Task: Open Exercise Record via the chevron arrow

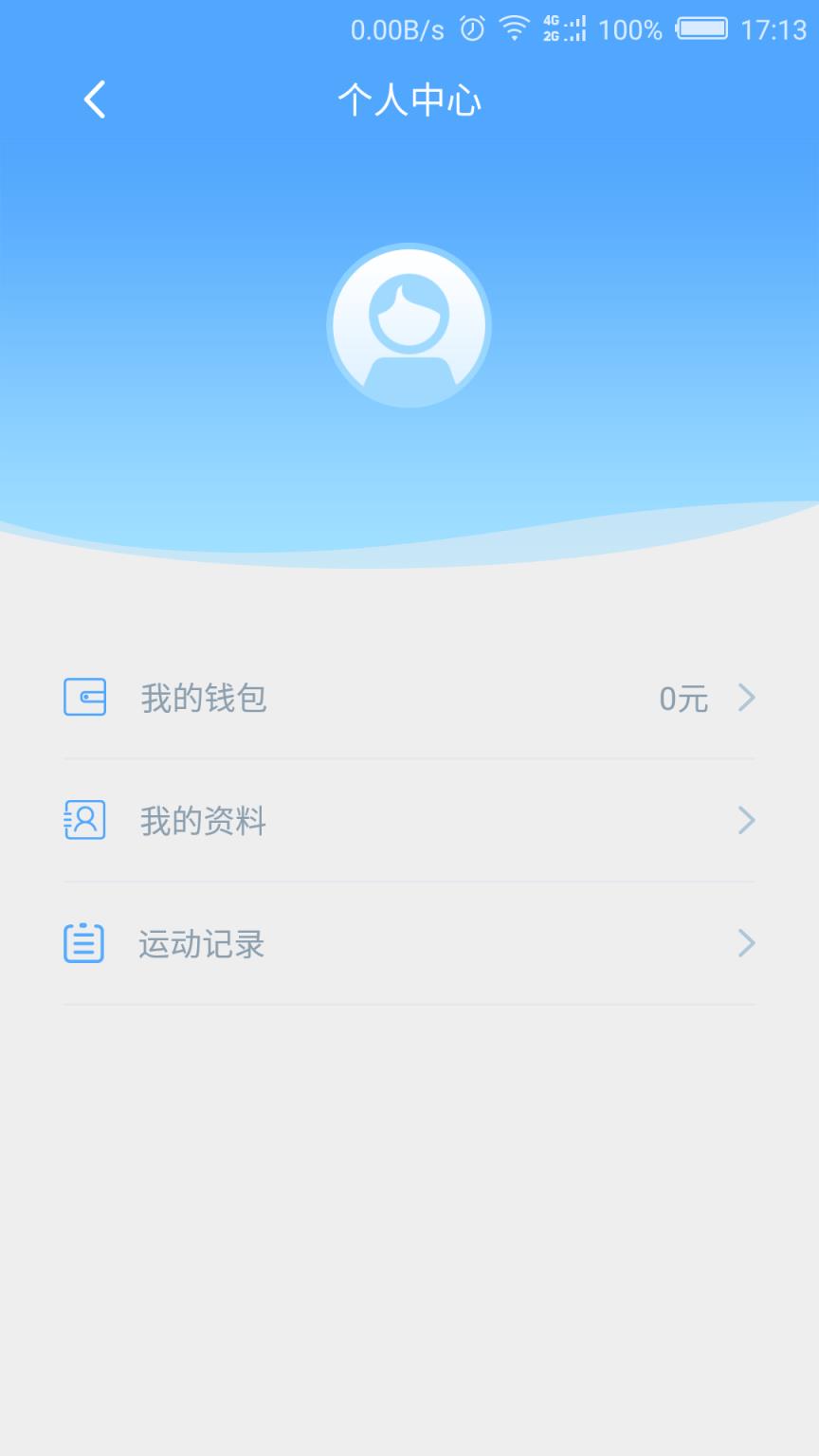Action: coord(746,944)
